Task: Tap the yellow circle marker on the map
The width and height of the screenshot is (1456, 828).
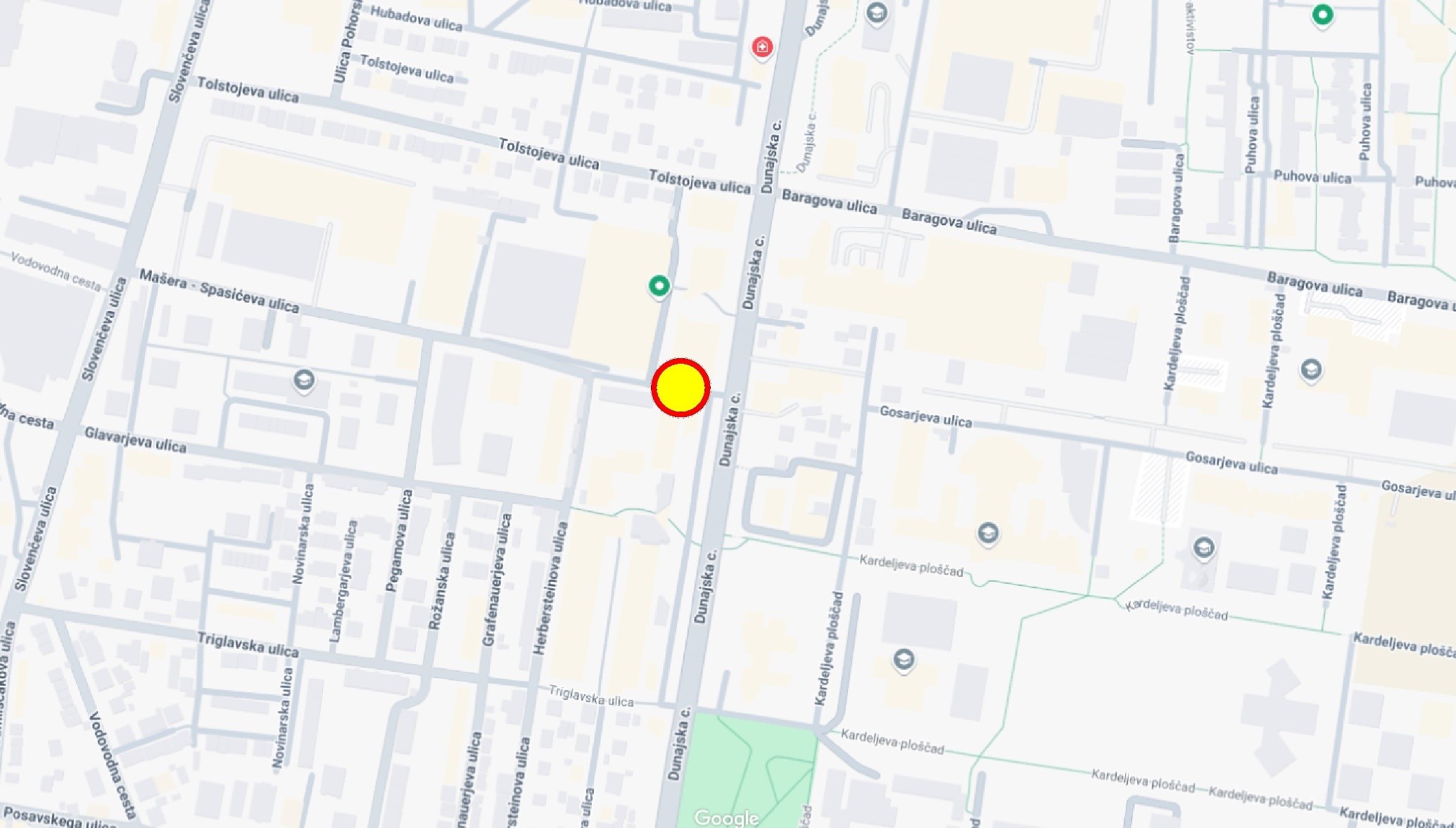Action: 680,388
